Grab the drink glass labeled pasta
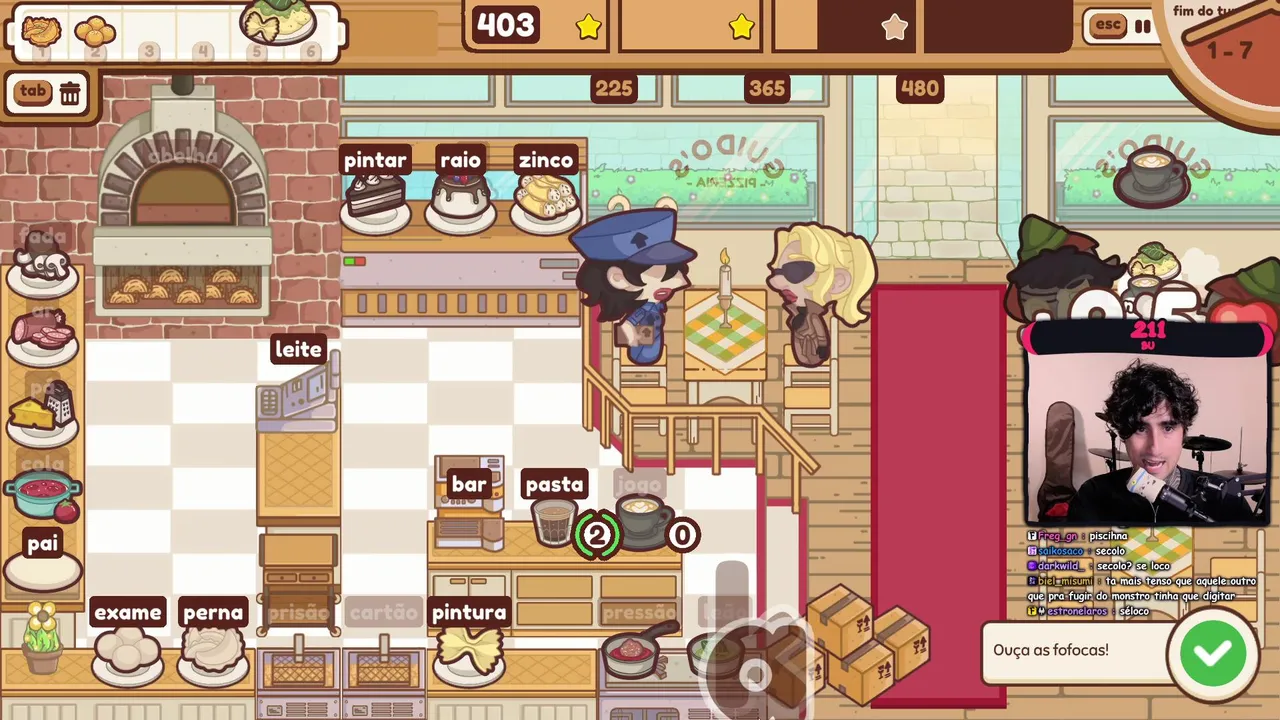 [x=553, y=520]
